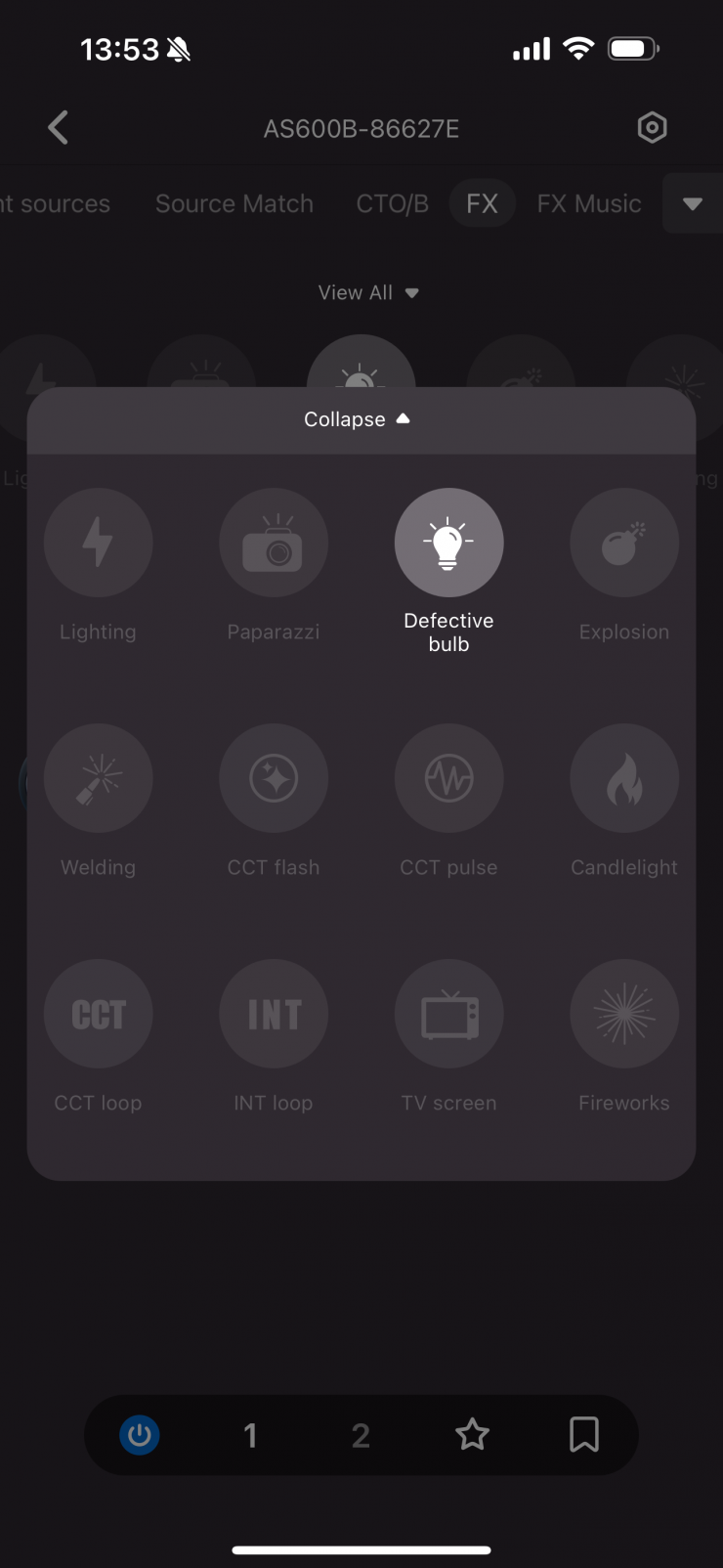Screen dimensions: 723x1568
Task: Pick the Fireworks effect
Action: click(624, 1014)
